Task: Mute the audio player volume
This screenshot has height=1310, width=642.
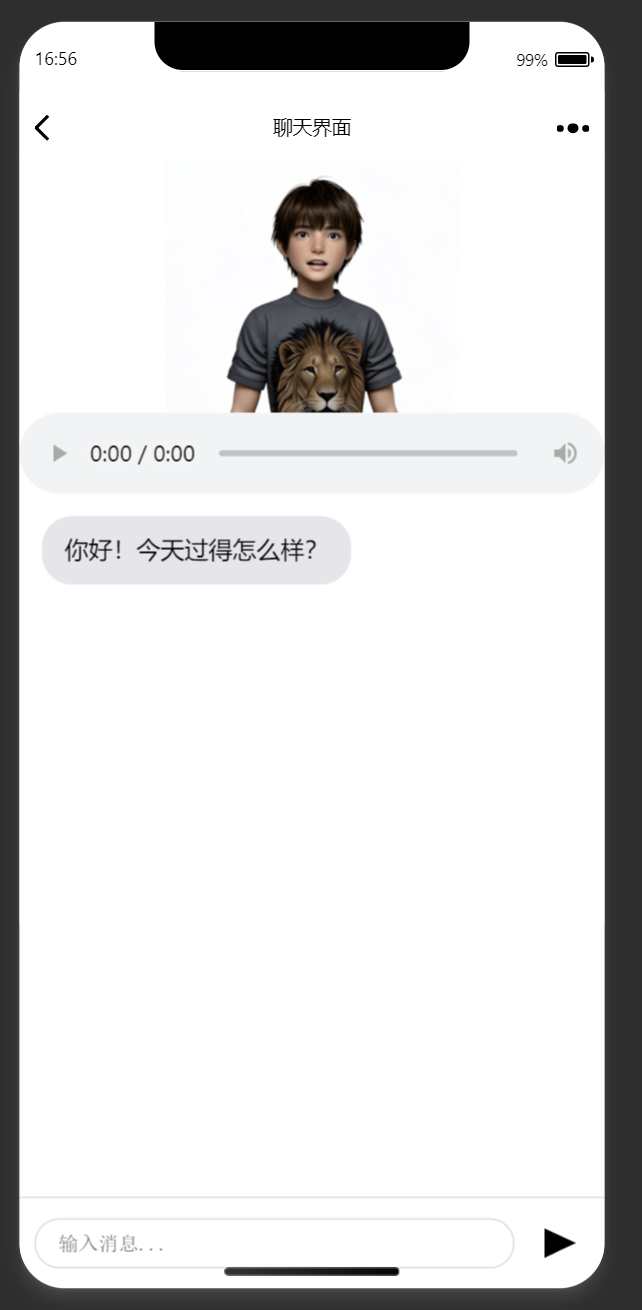Action: (x=565, y=454)
